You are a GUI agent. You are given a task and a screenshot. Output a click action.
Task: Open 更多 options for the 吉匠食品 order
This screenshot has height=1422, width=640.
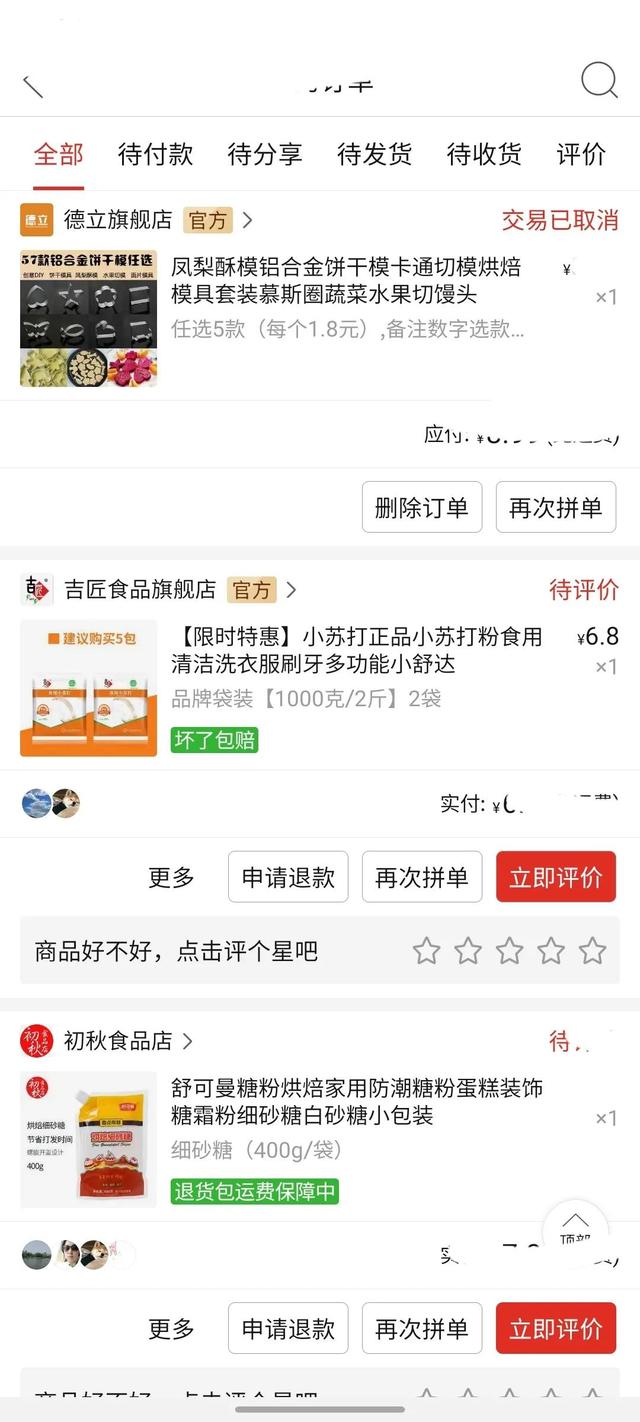pos(171,877)
